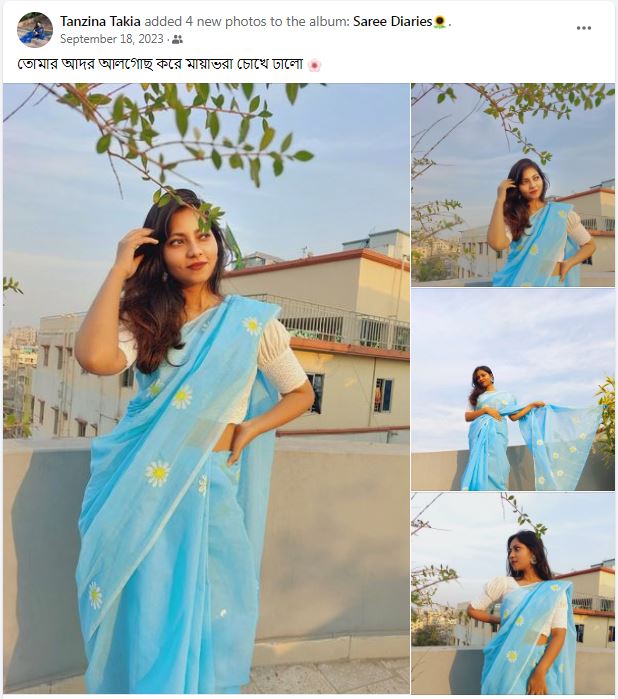
Task: Open the bottom-right photo in the collage
Action: 513,593
